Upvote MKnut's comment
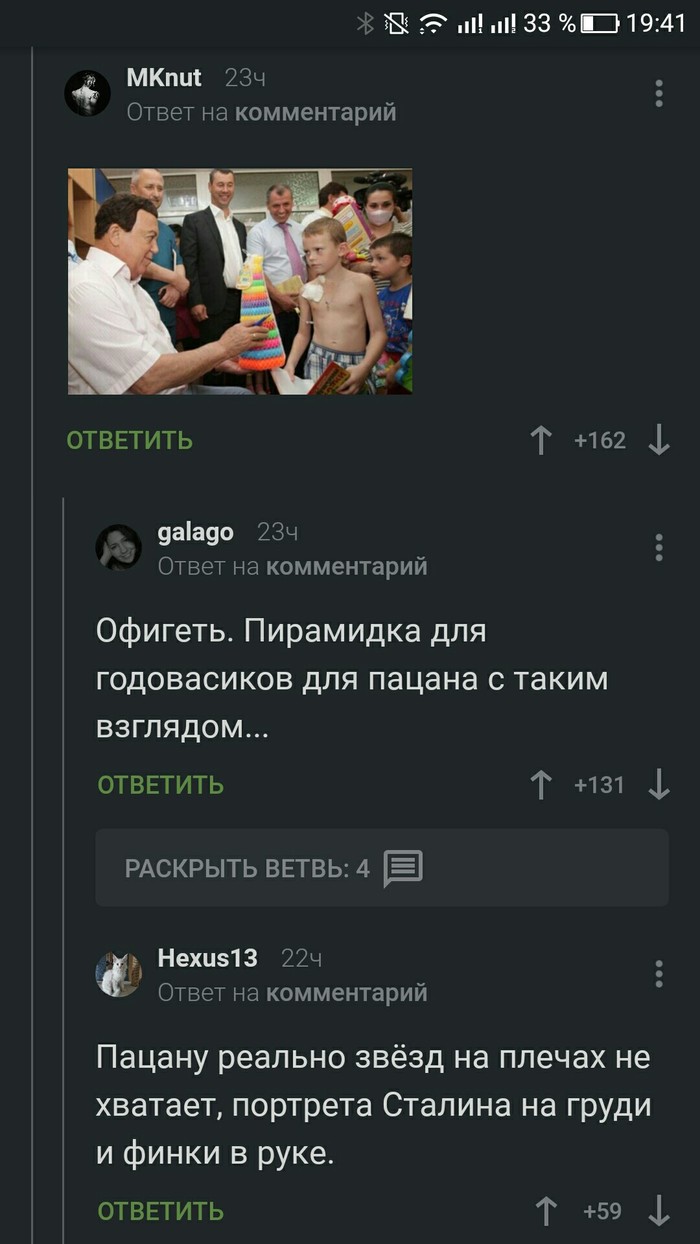700x1244 pixels. pos(541,440)
